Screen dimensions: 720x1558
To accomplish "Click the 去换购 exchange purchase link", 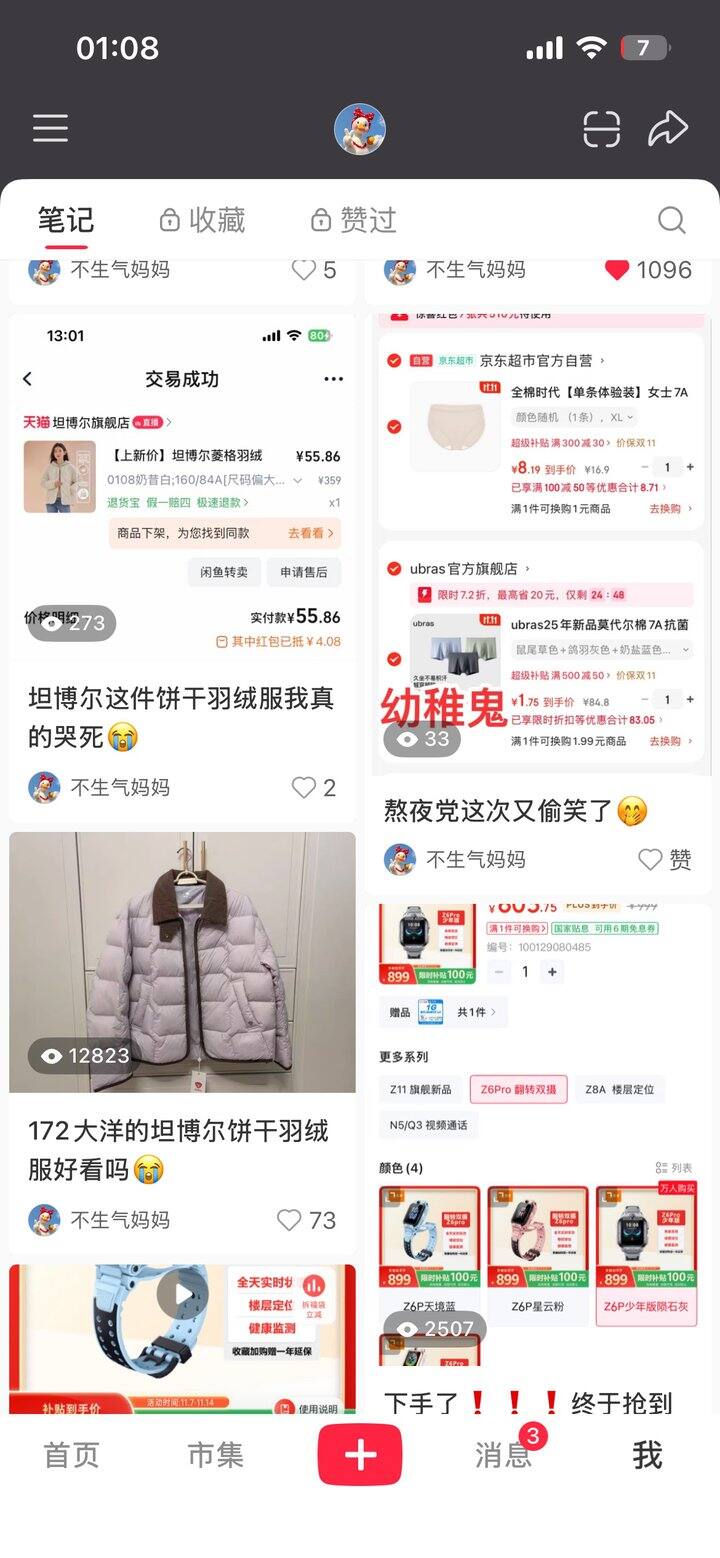I will 663,509.
